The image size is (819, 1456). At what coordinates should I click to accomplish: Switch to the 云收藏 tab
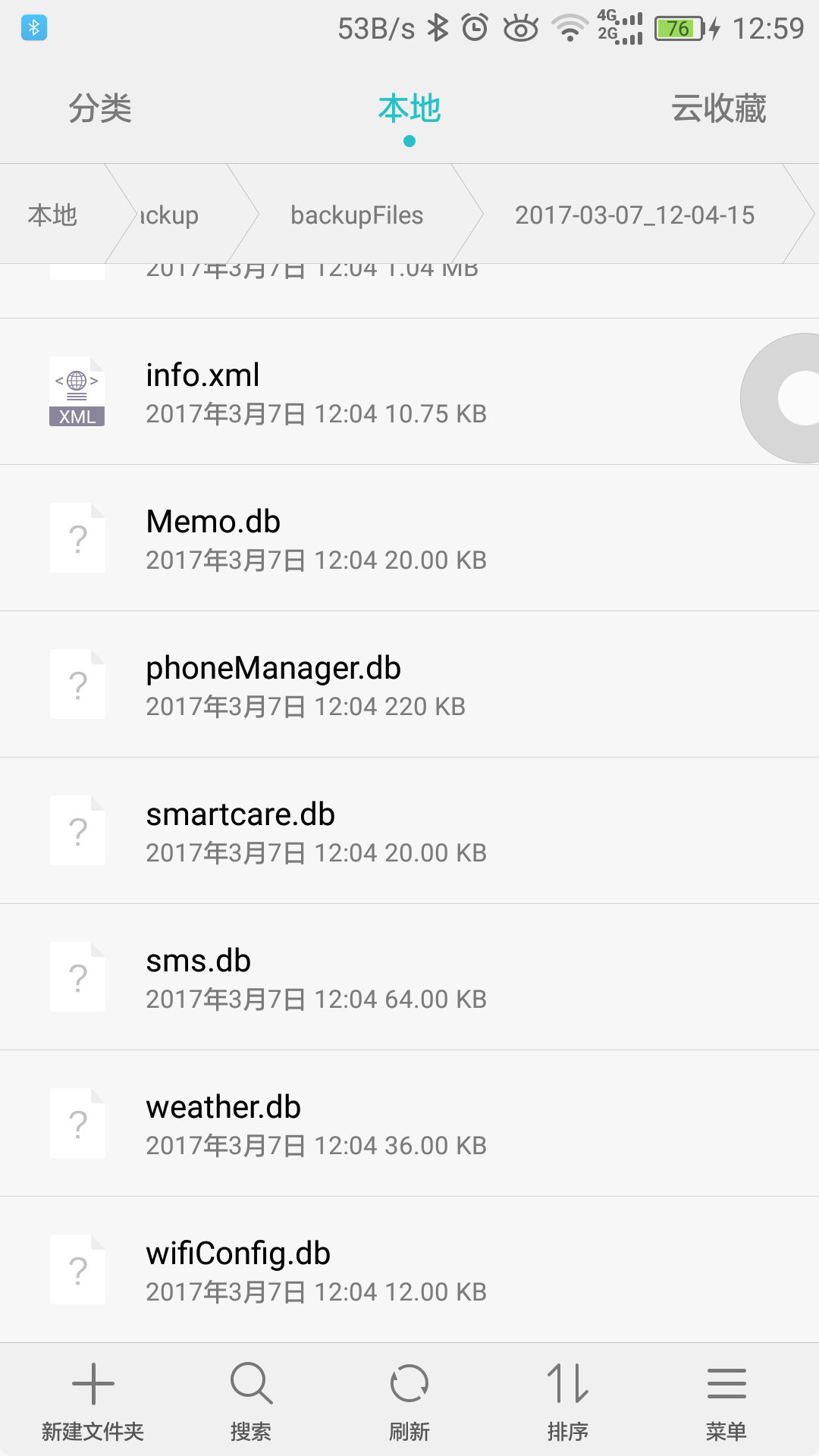click(718, 108)
